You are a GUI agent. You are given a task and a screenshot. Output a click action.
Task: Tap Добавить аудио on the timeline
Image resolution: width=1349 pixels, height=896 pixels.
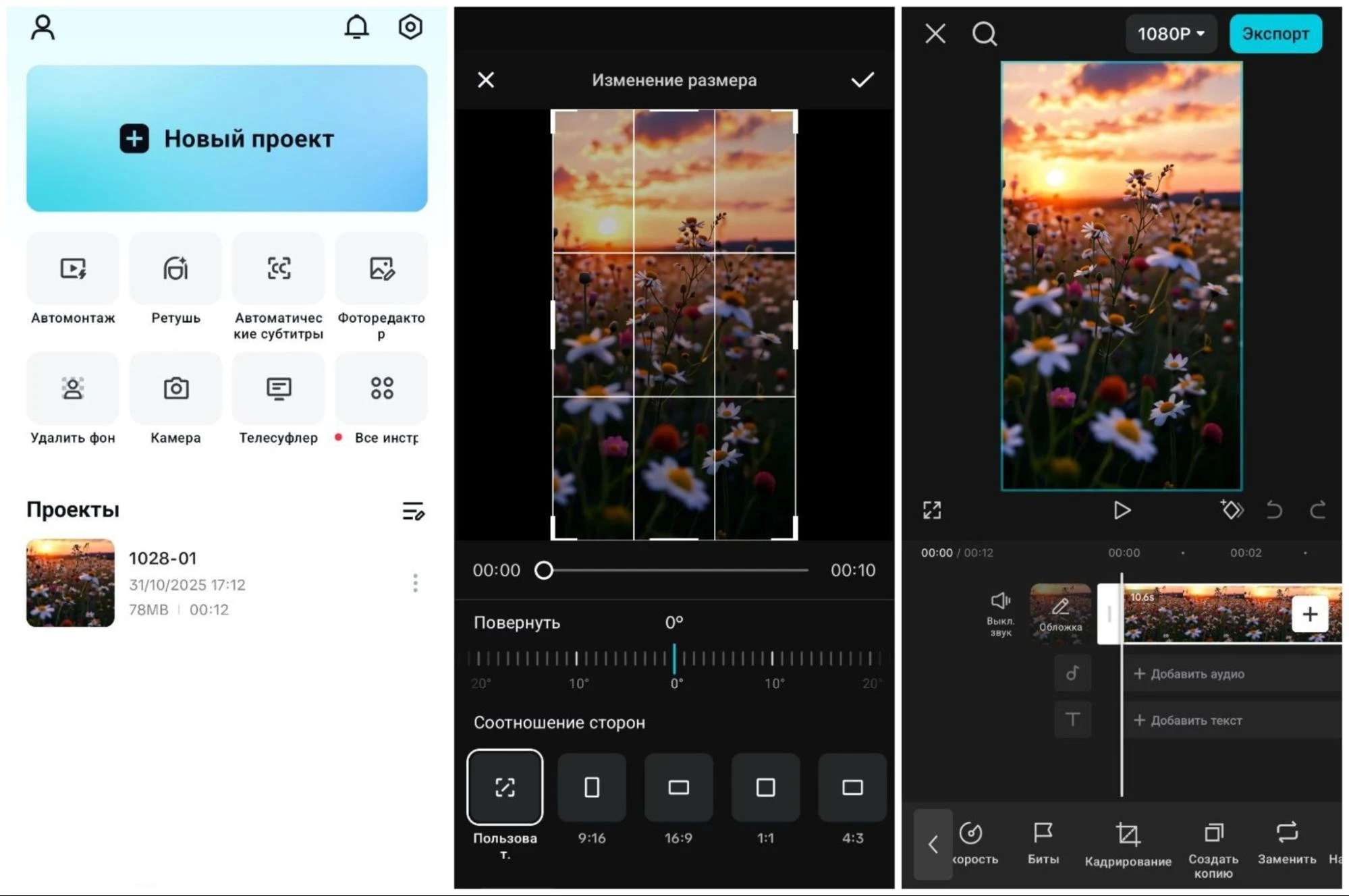1190,673
